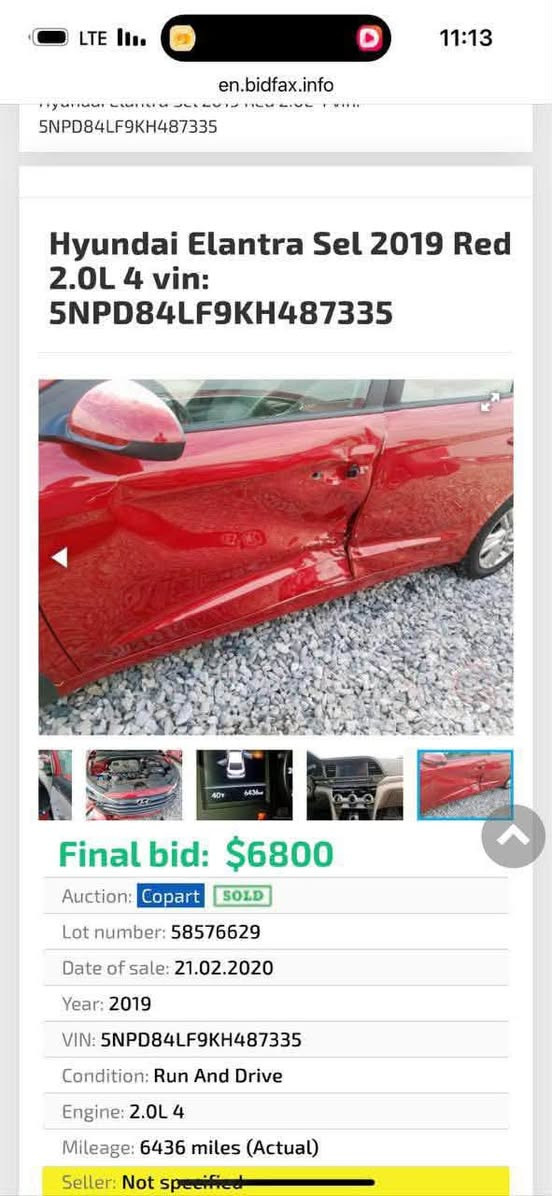Select the odometer display thumbnail

tap(244, 785)
